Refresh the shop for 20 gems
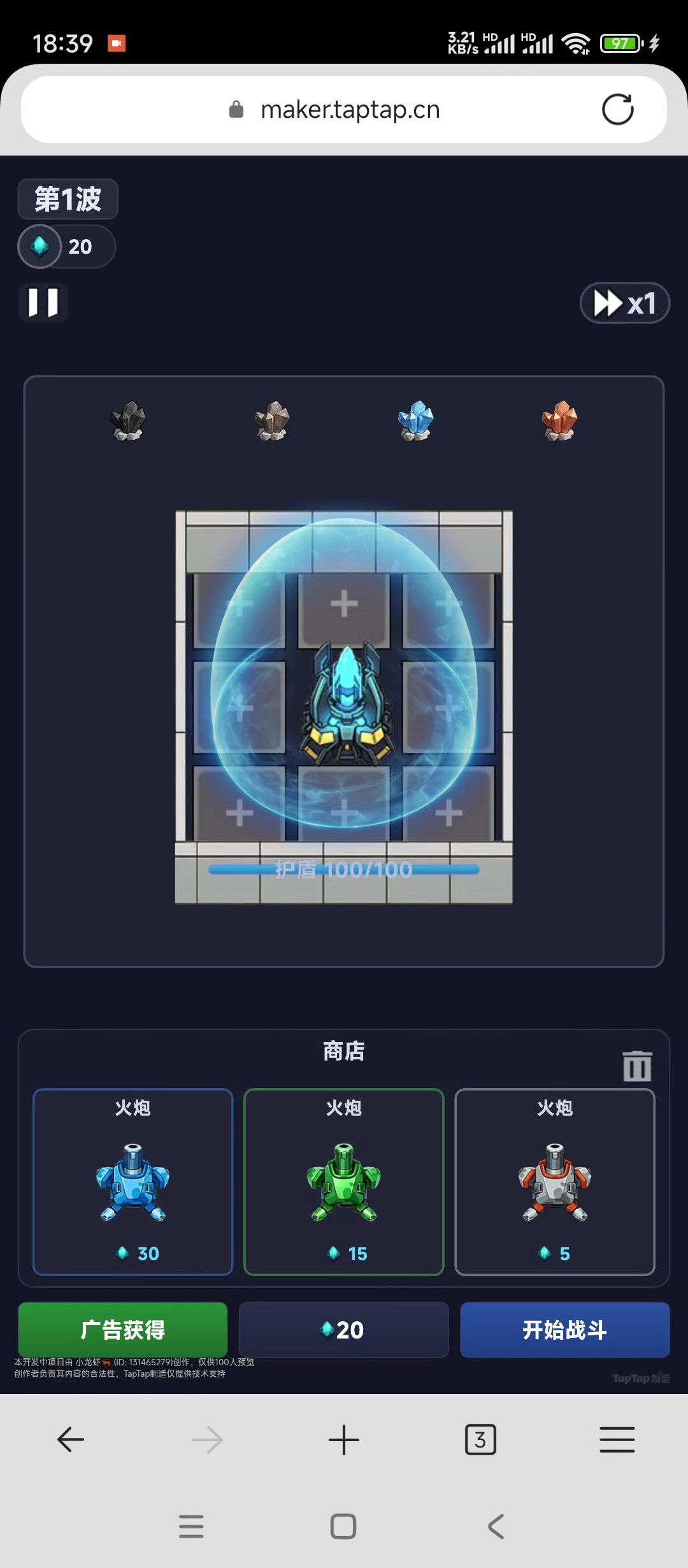This screenshot has height=1568, width=688. pos(344,1330)
